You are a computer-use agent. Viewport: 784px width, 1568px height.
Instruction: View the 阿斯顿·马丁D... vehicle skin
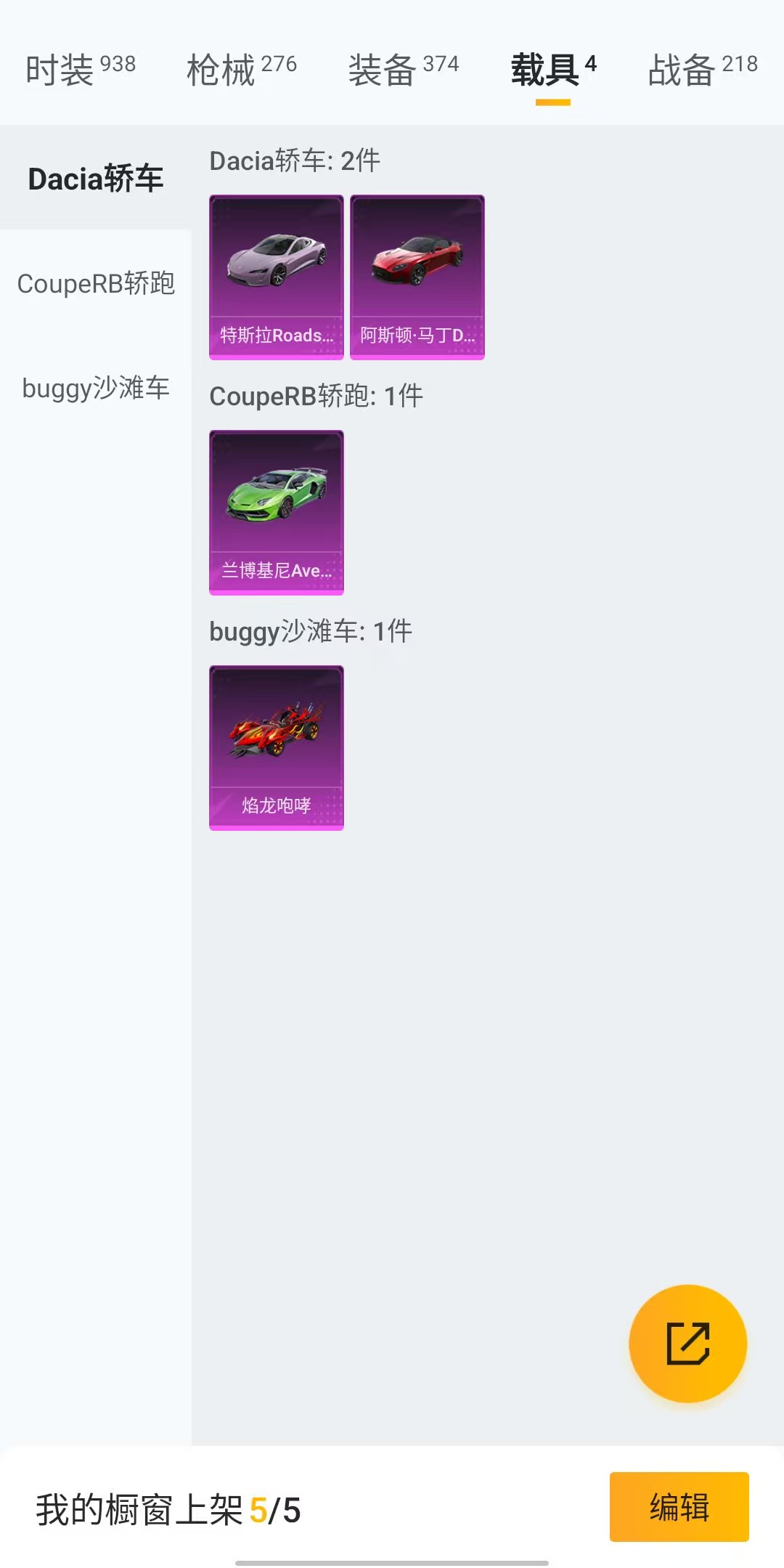pos(417,277)
